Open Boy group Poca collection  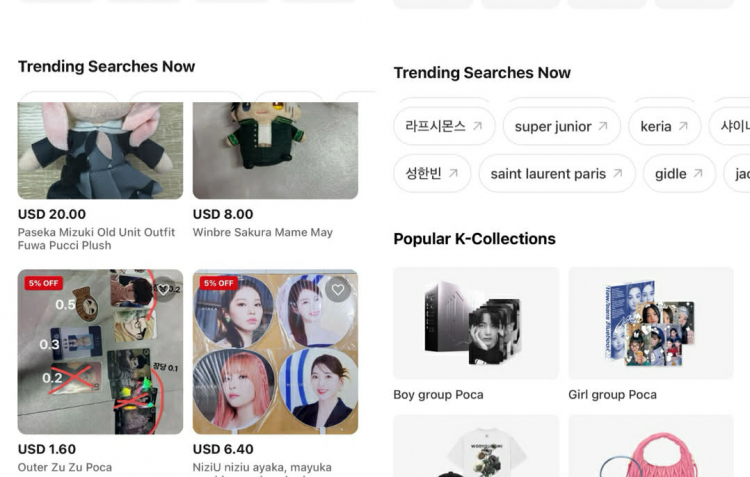click(475, 323)
